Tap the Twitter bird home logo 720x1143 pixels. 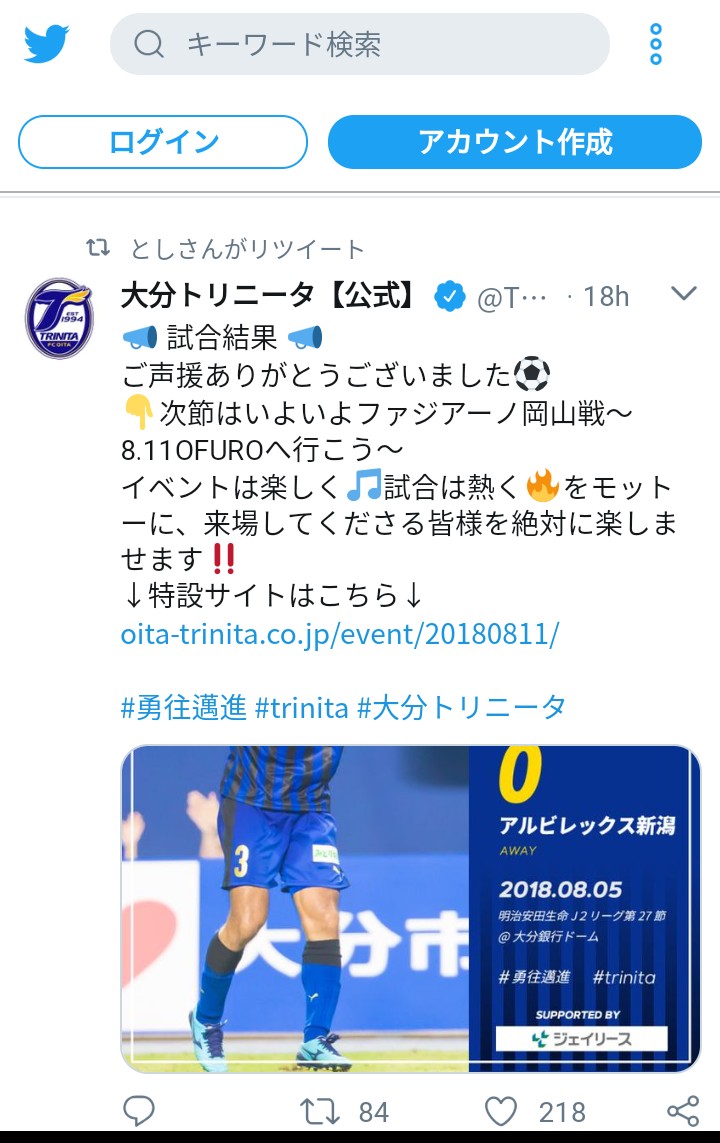tap(47, 44)
